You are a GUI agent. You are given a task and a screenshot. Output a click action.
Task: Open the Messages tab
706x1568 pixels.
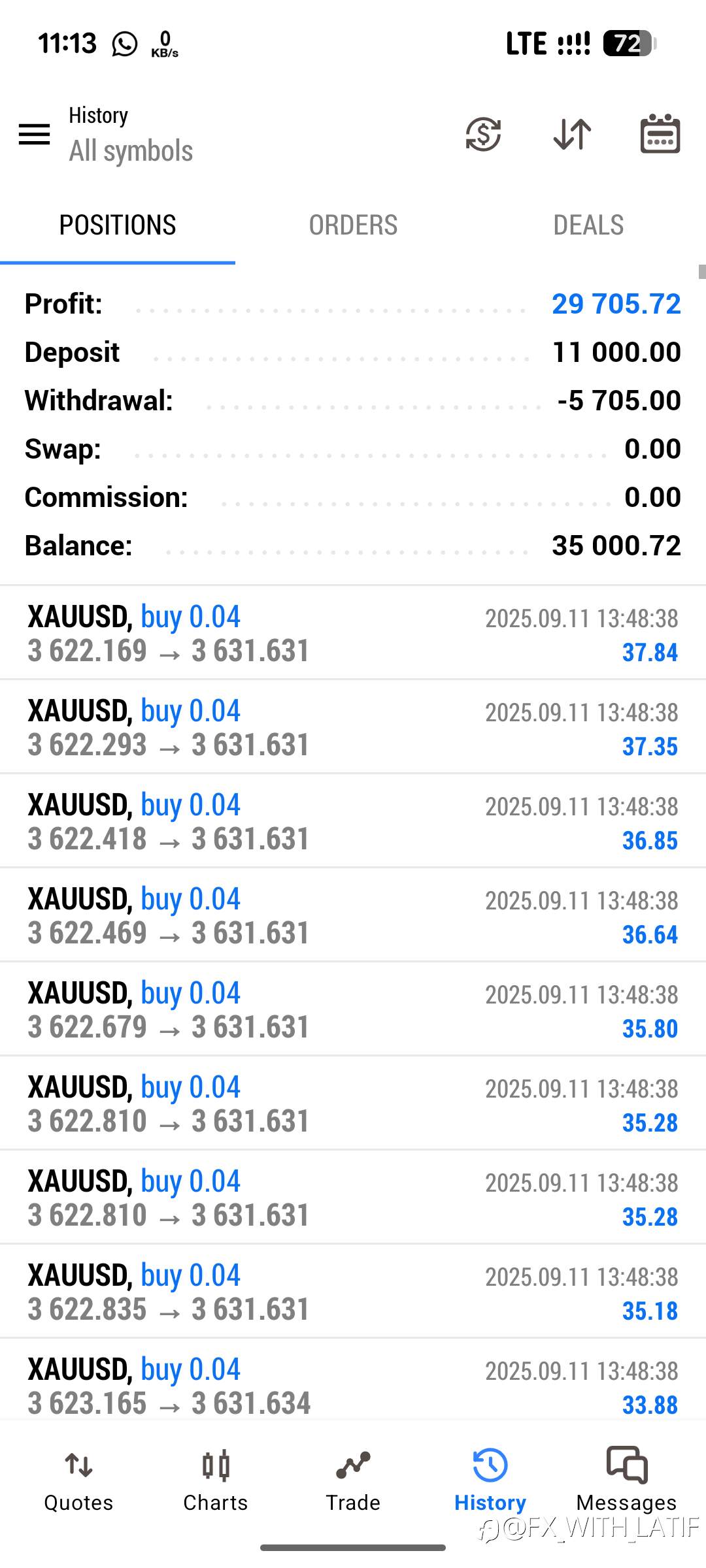click(626, 1480)
